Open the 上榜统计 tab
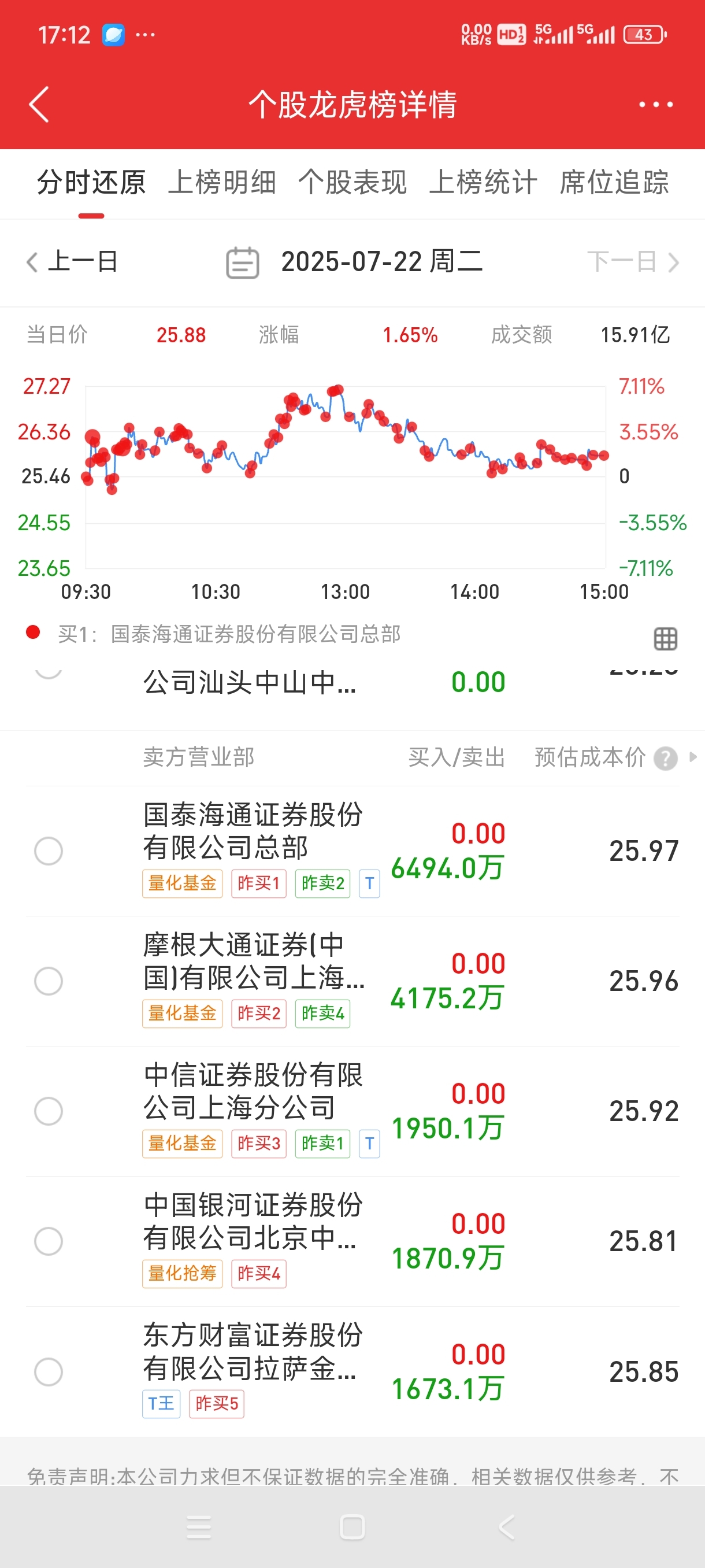The width and height of the screenshot is (705, 1568). [483, 182]
